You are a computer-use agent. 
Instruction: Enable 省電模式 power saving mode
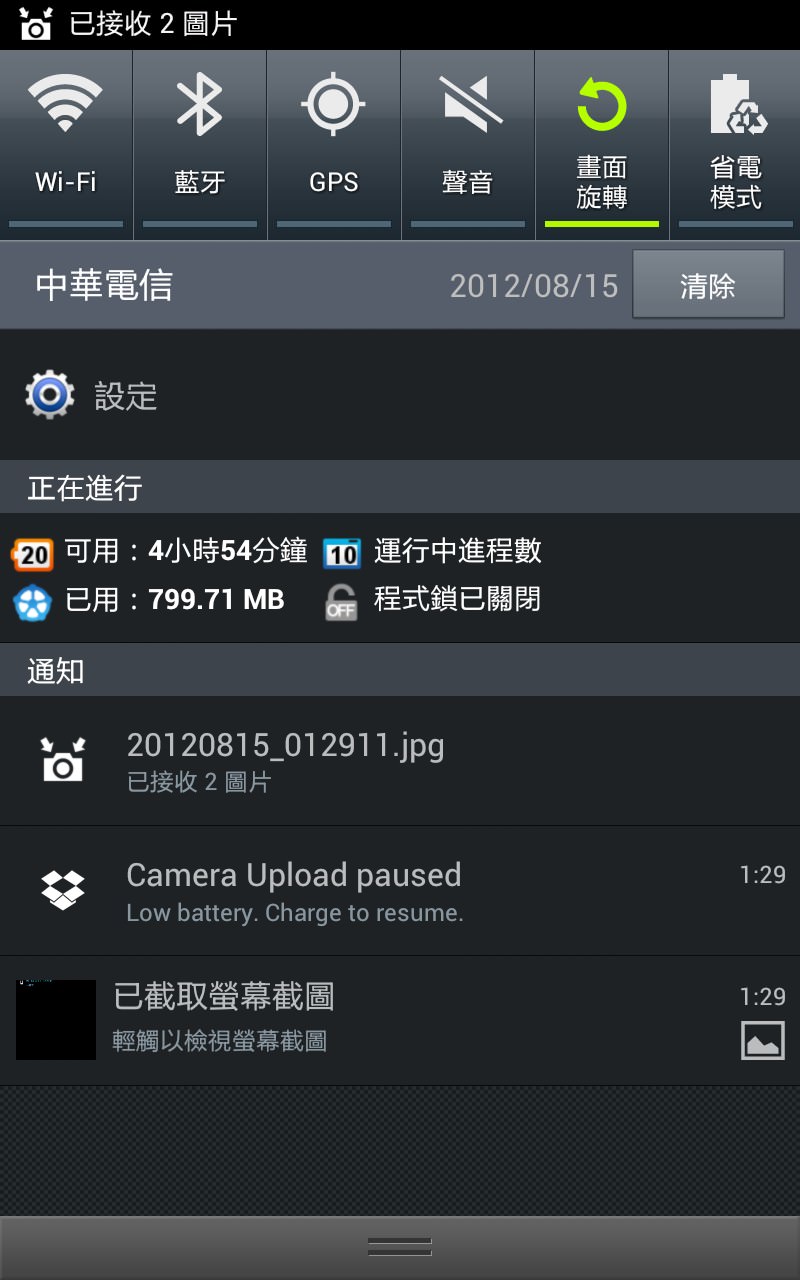tap(735, 140)
